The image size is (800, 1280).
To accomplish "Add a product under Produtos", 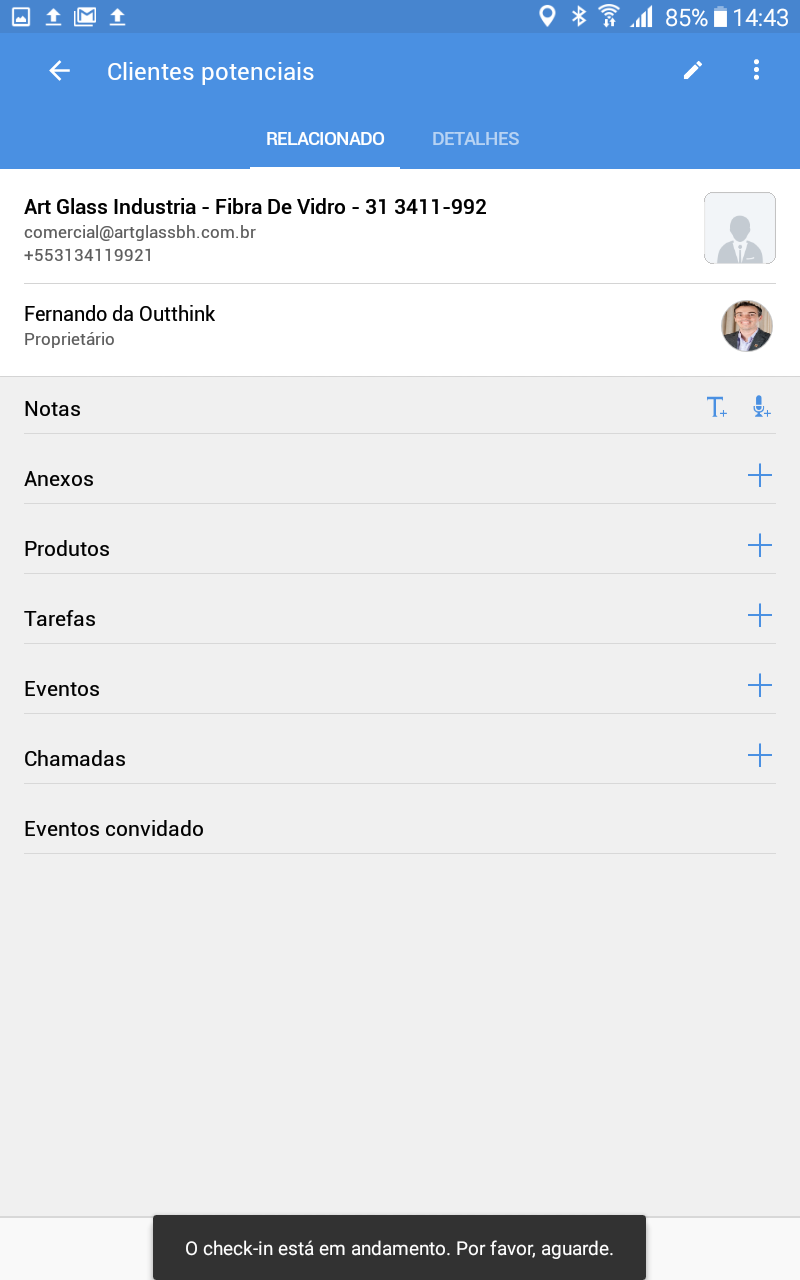I will pos(760,546).
